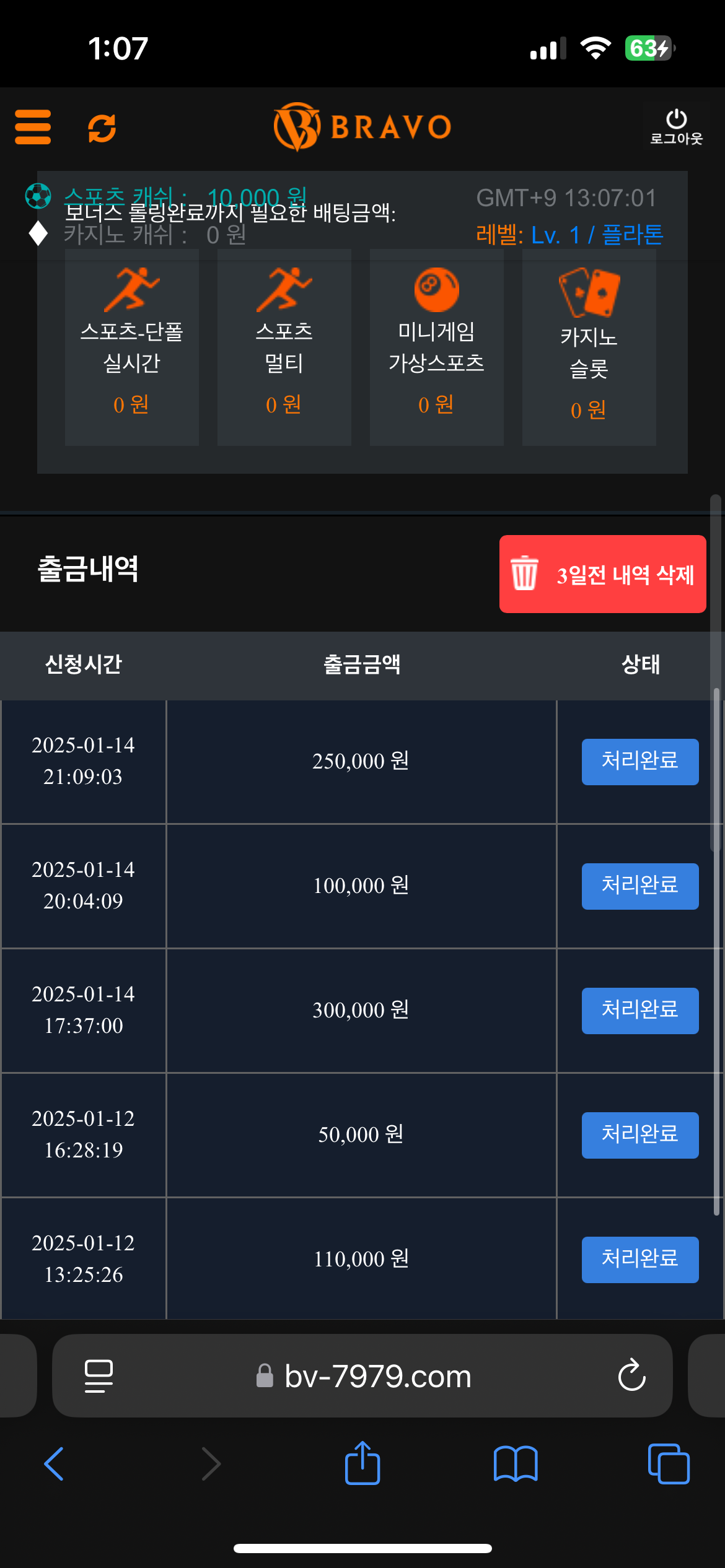Open 미니게임 가상스포츠 card
The image size is (725, 1568).
(x=437, y=347)
